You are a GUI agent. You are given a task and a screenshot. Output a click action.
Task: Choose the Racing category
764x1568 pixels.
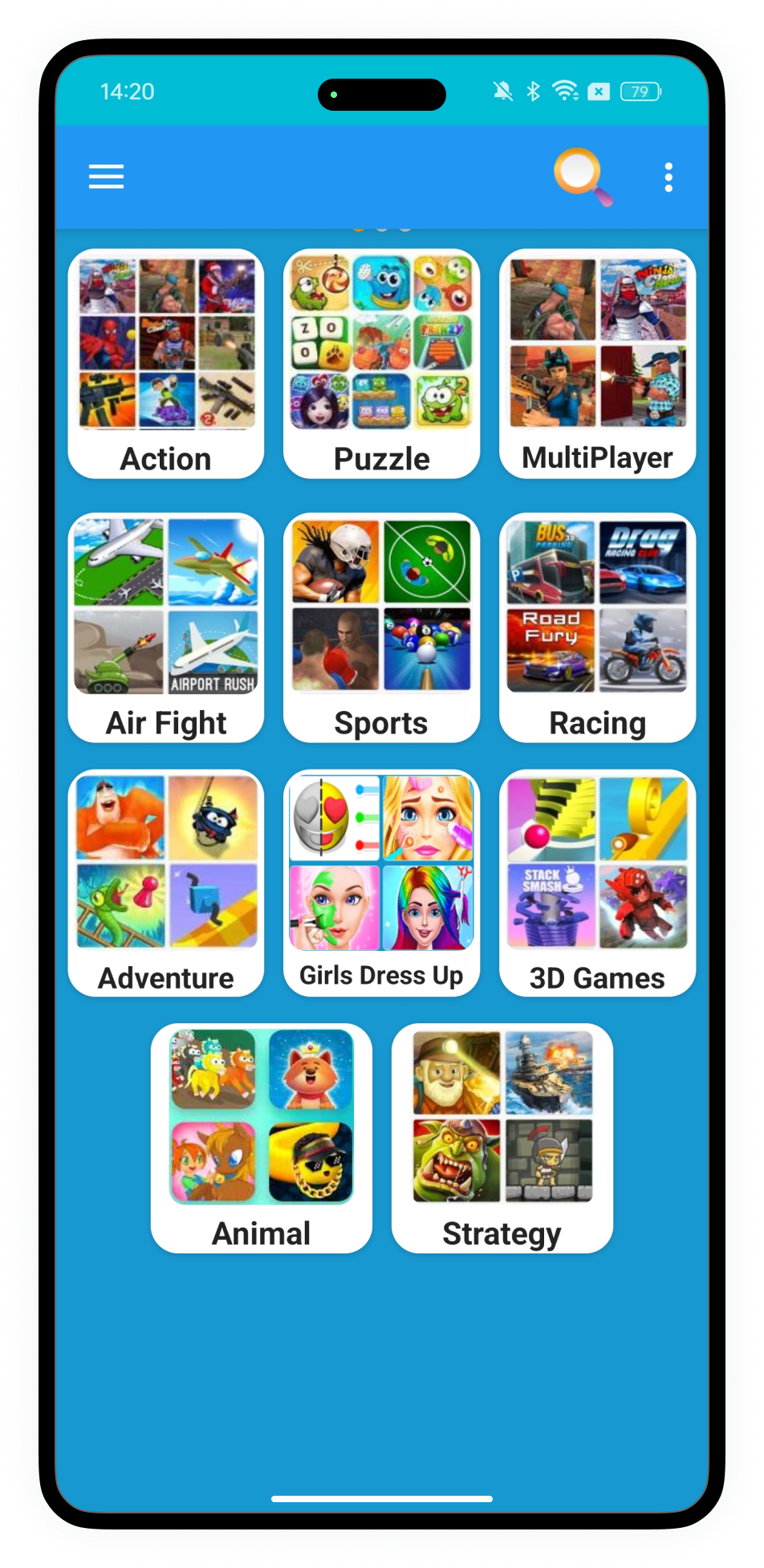point(597,628)
